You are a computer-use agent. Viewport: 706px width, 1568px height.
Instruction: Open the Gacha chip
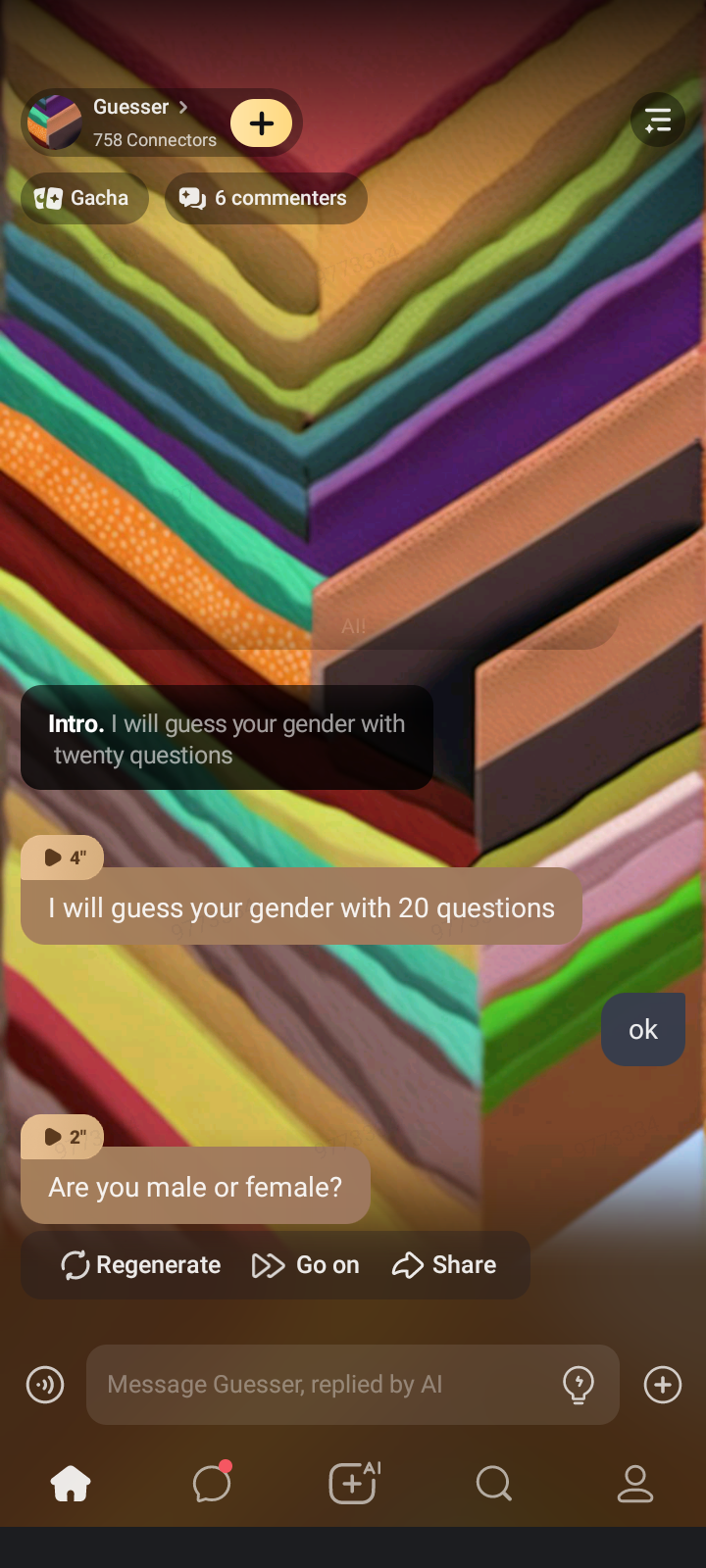[84, 198]
